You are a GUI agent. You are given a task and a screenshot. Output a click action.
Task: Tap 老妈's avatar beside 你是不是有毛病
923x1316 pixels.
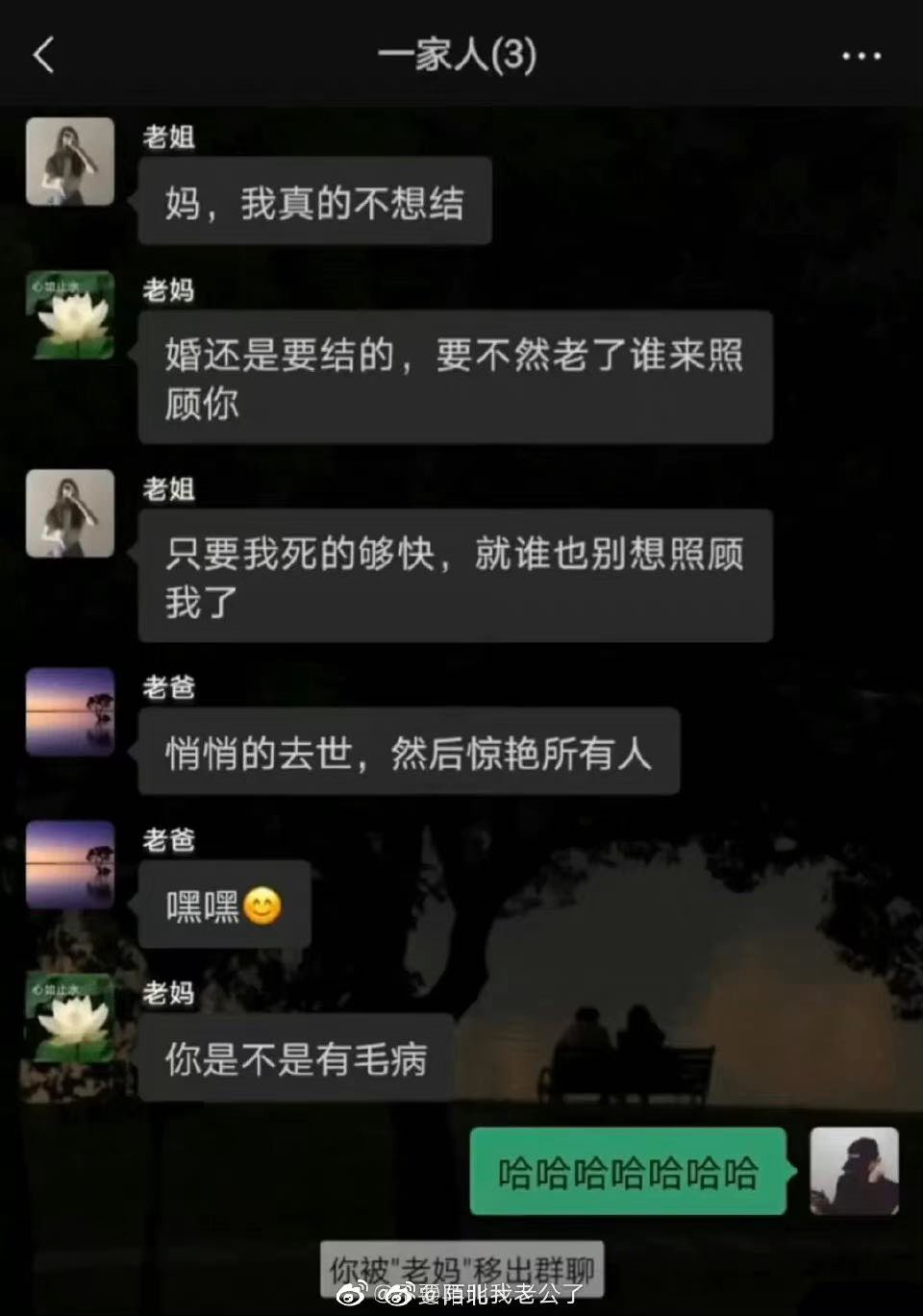tap(70, 1018)
